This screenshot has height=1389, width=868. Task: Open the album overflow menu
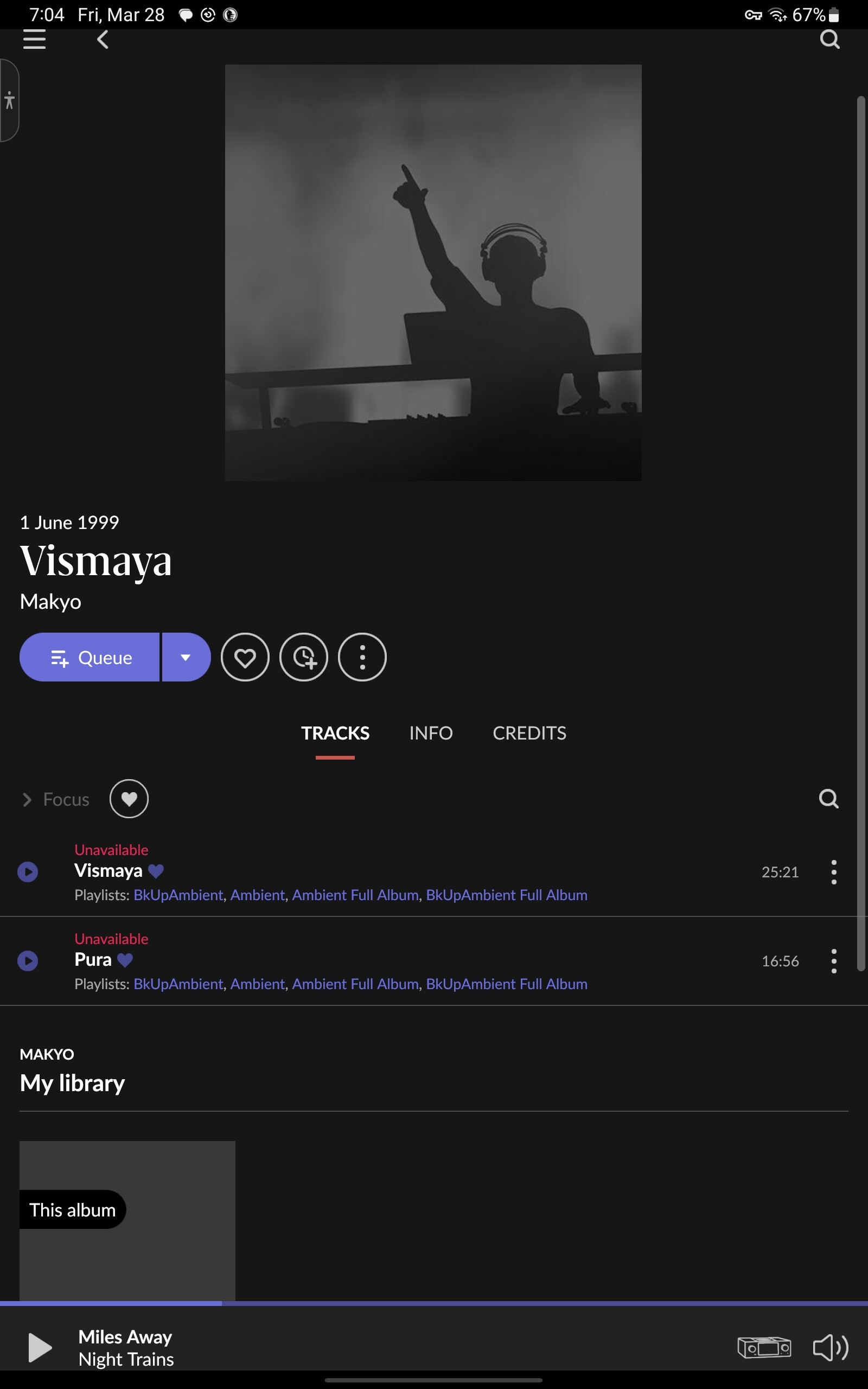click(x=362, y=657)
